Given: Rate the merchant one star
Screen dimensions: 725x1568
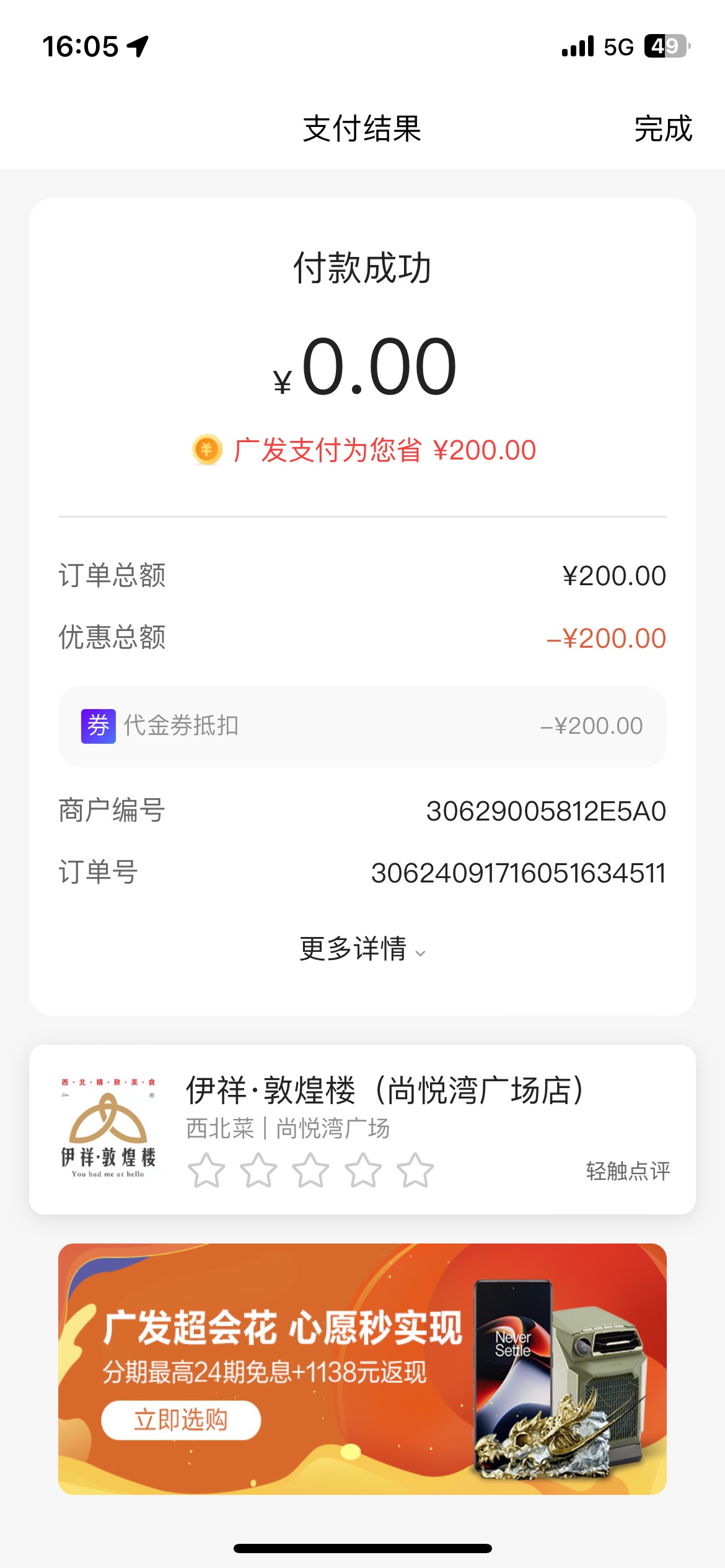Looking at the screenshot, I should point(206,1170).
